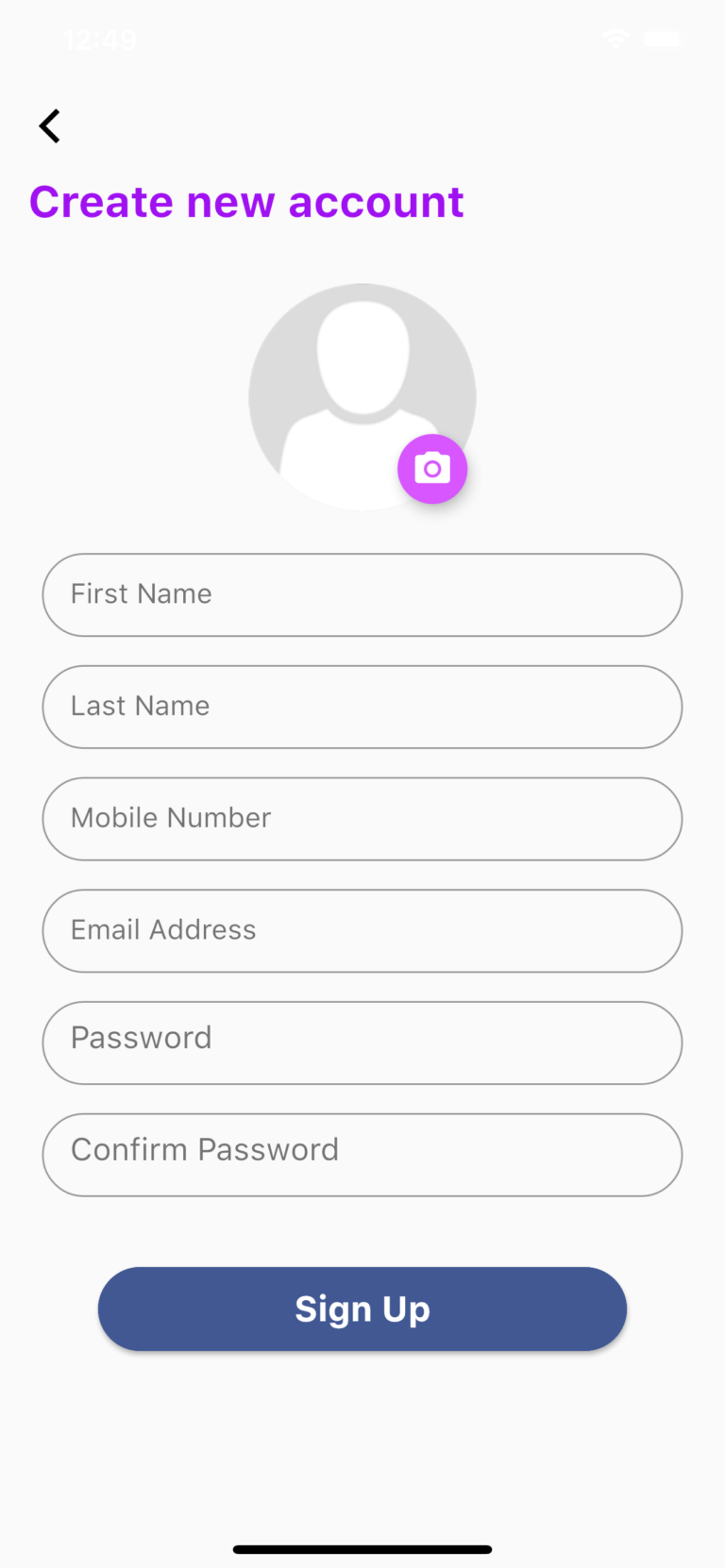Image resolution: width=725 pixels, height=1568 pixels.
Task: Click the Sign Up button label text
Action: pyautogui.click(x=362, y=1309)
